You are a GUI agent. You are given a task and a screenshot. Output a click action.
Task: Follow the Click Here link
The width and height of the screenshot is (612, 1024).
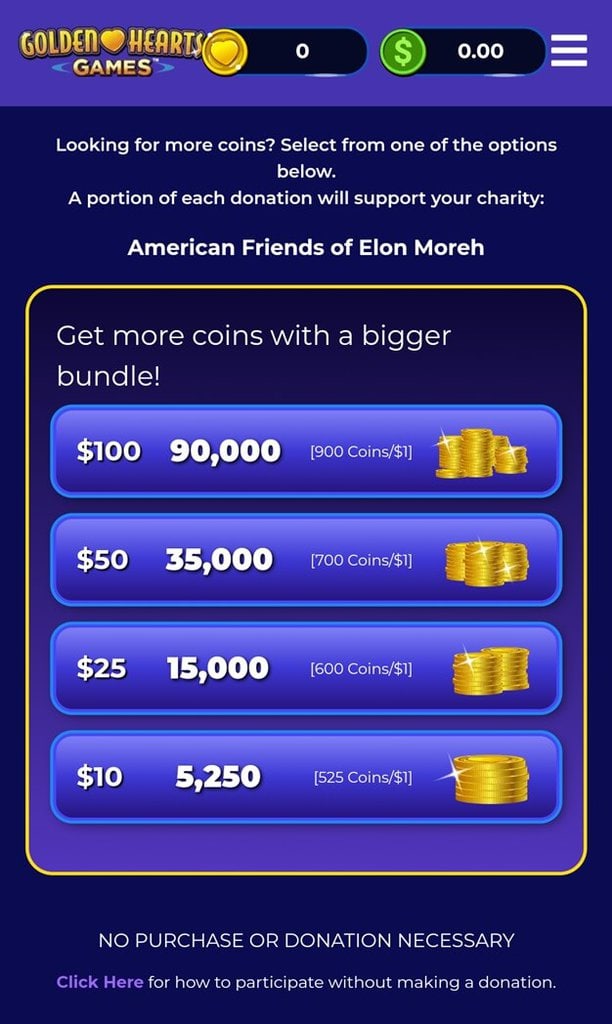click(x=100, y=982)
